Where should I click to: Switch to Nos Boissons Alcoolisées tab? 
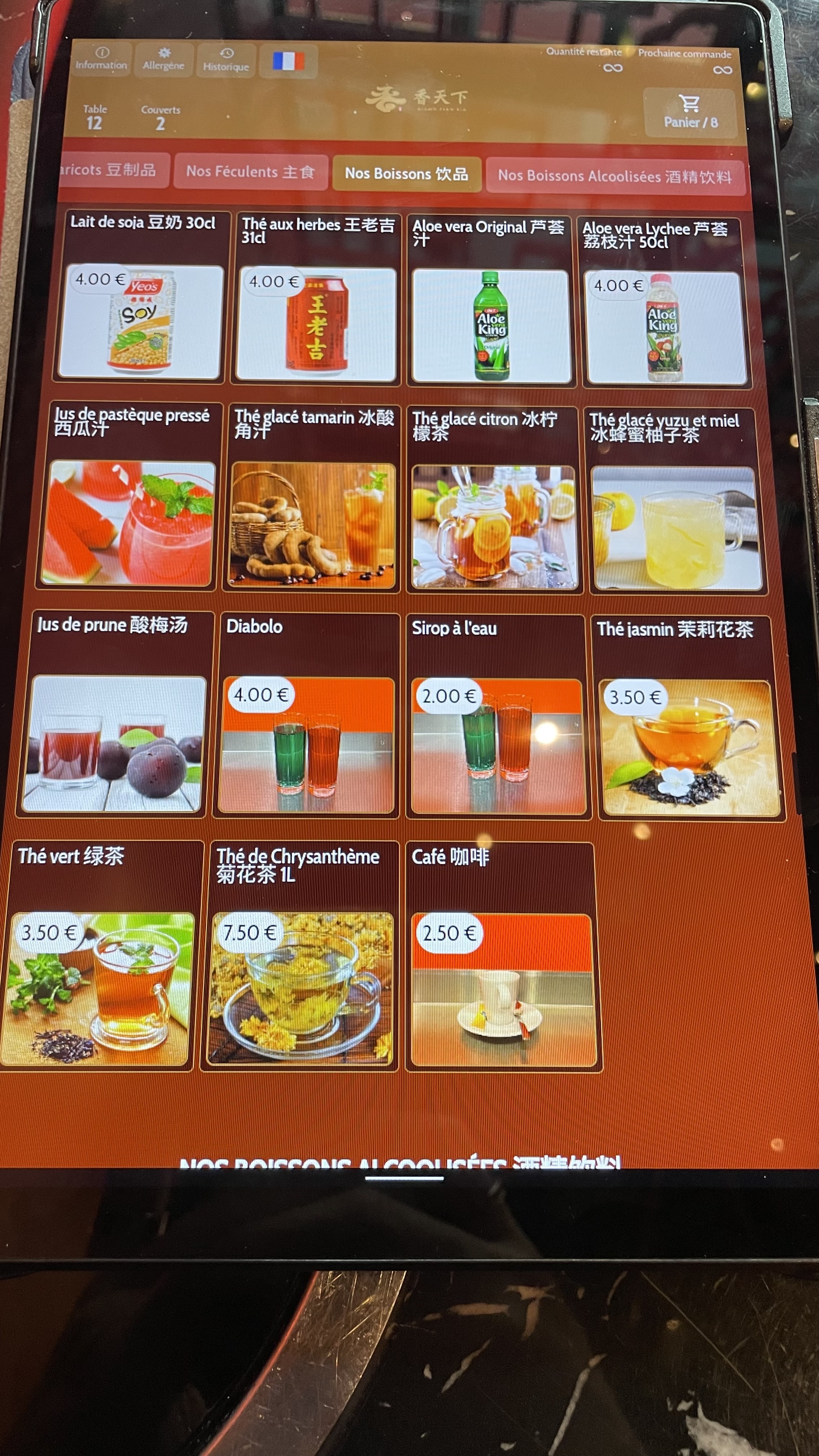click(615, 176)
